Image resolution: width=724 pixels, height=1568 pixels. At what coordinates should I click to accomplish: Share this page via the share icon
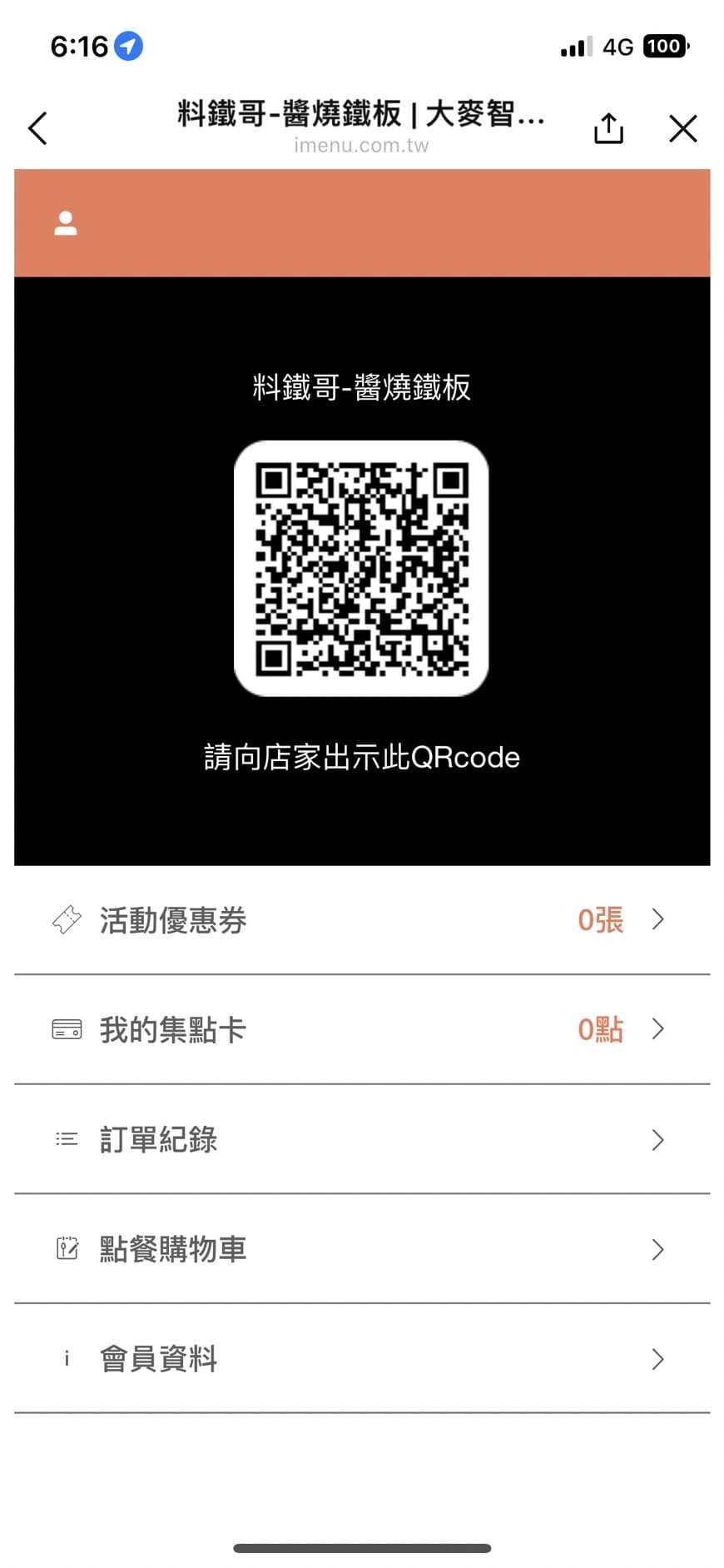coord(608,128)
